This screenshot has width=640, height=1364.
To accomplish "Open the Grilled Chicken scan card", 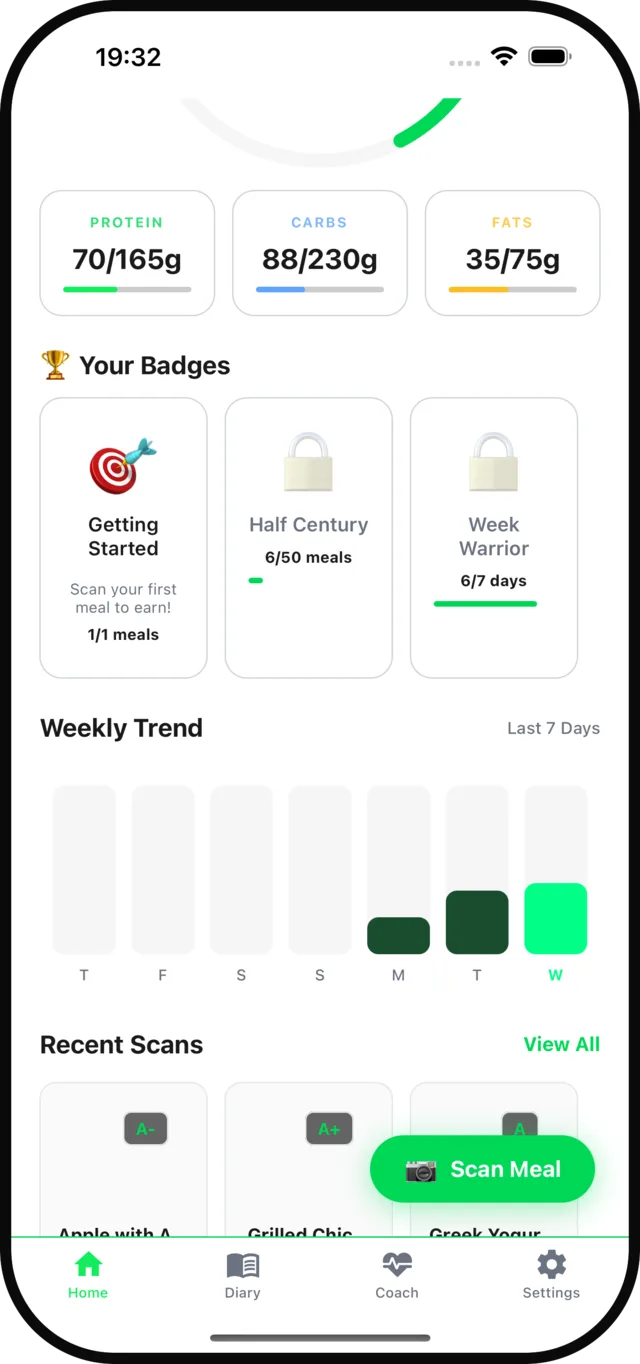I will click(x=308, y=1160).
